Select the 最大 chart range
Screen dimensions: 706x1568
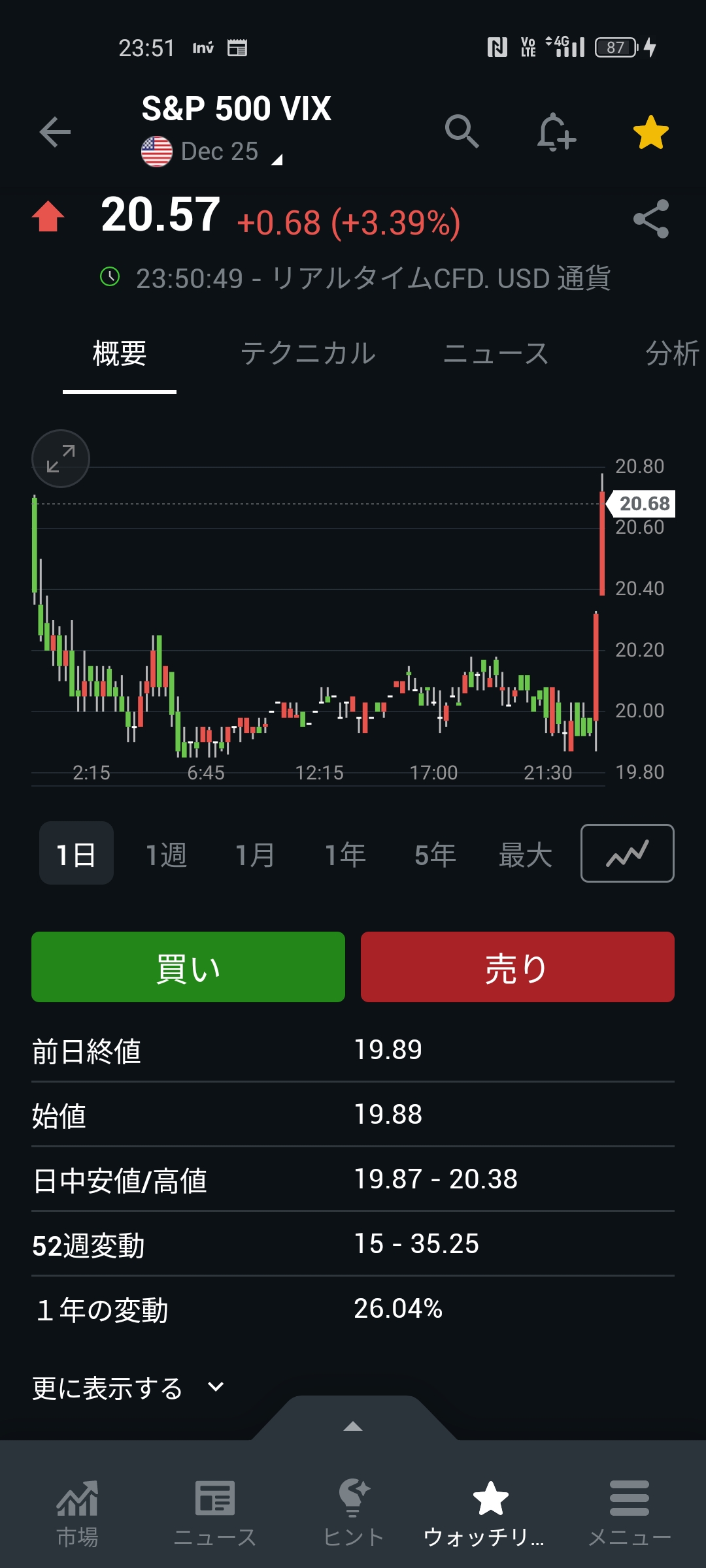525,854
